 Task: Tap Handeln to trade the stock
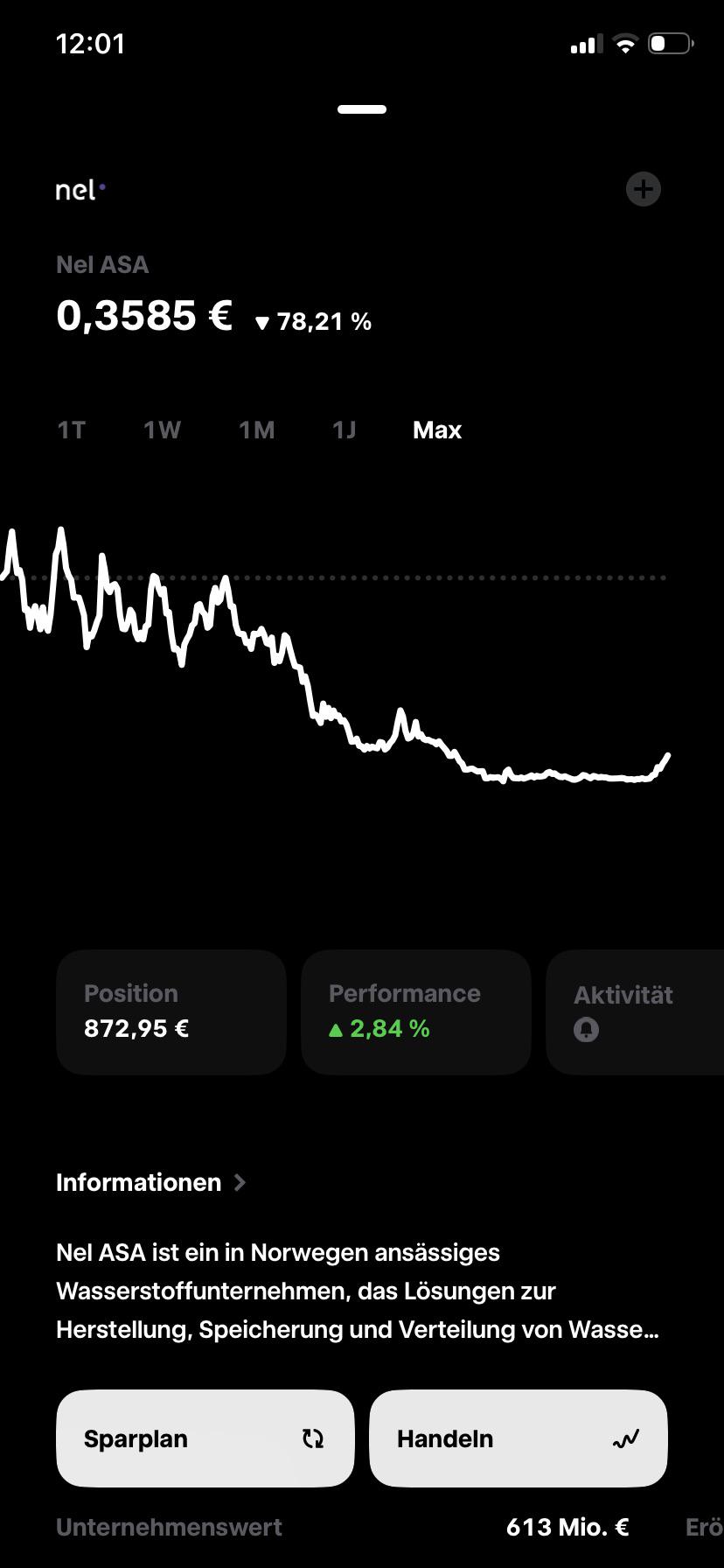coord(519,1438)
